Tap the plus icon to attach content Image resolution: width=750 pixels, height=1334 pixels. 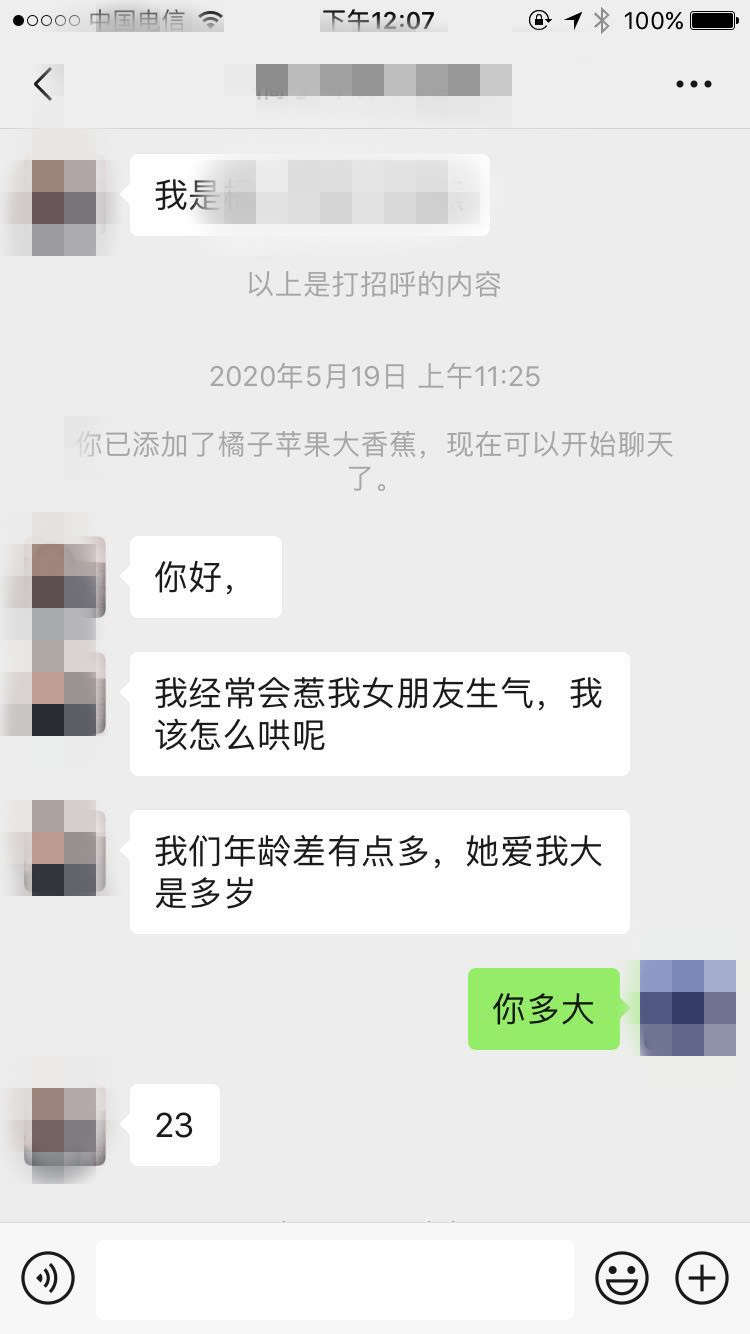pos(701,1278)
